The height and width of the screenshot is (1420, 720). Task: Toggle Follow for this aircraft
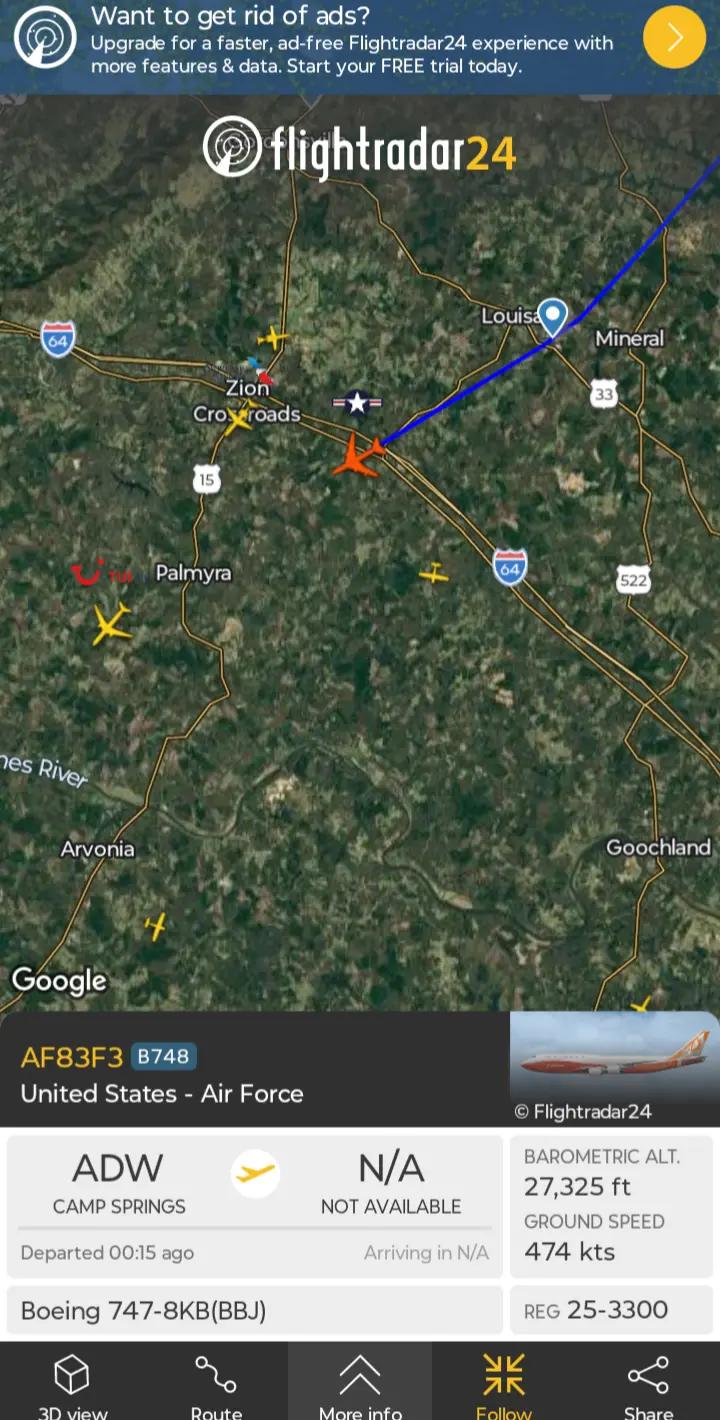point(504,1385)
